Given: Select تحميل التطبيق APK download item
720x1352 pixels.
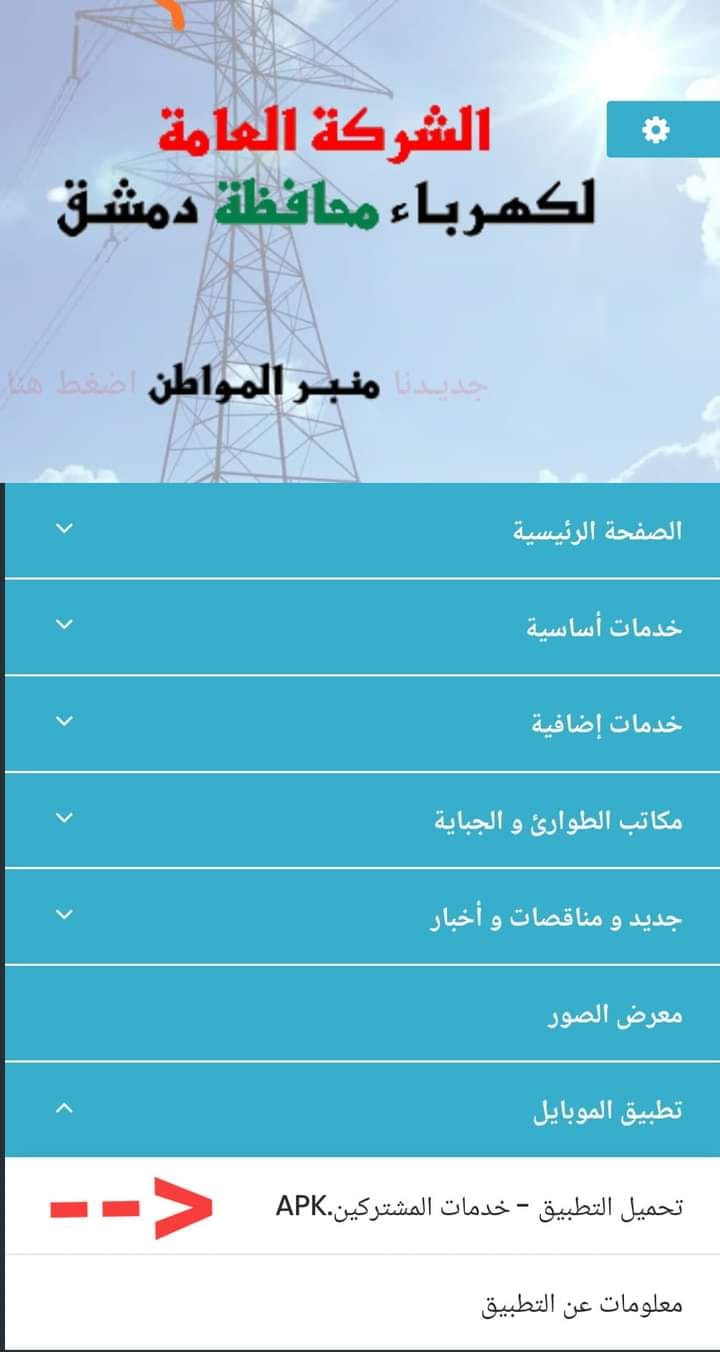Looking at the screenshot, I should pyautogui.click(x=362, y=1206).
